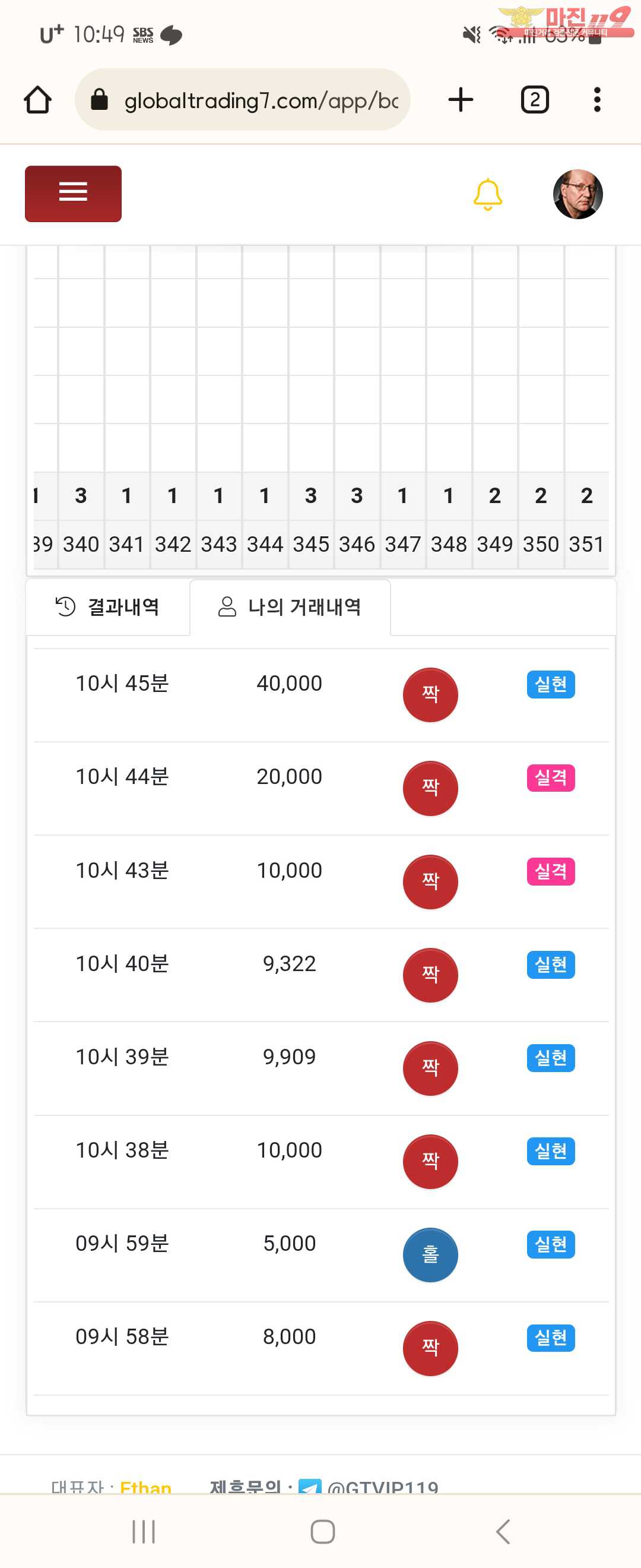The height and width of the screenshot is (1568, 641).
Task: Switch to the 결과내역 tab
Action: coord(108,607)
